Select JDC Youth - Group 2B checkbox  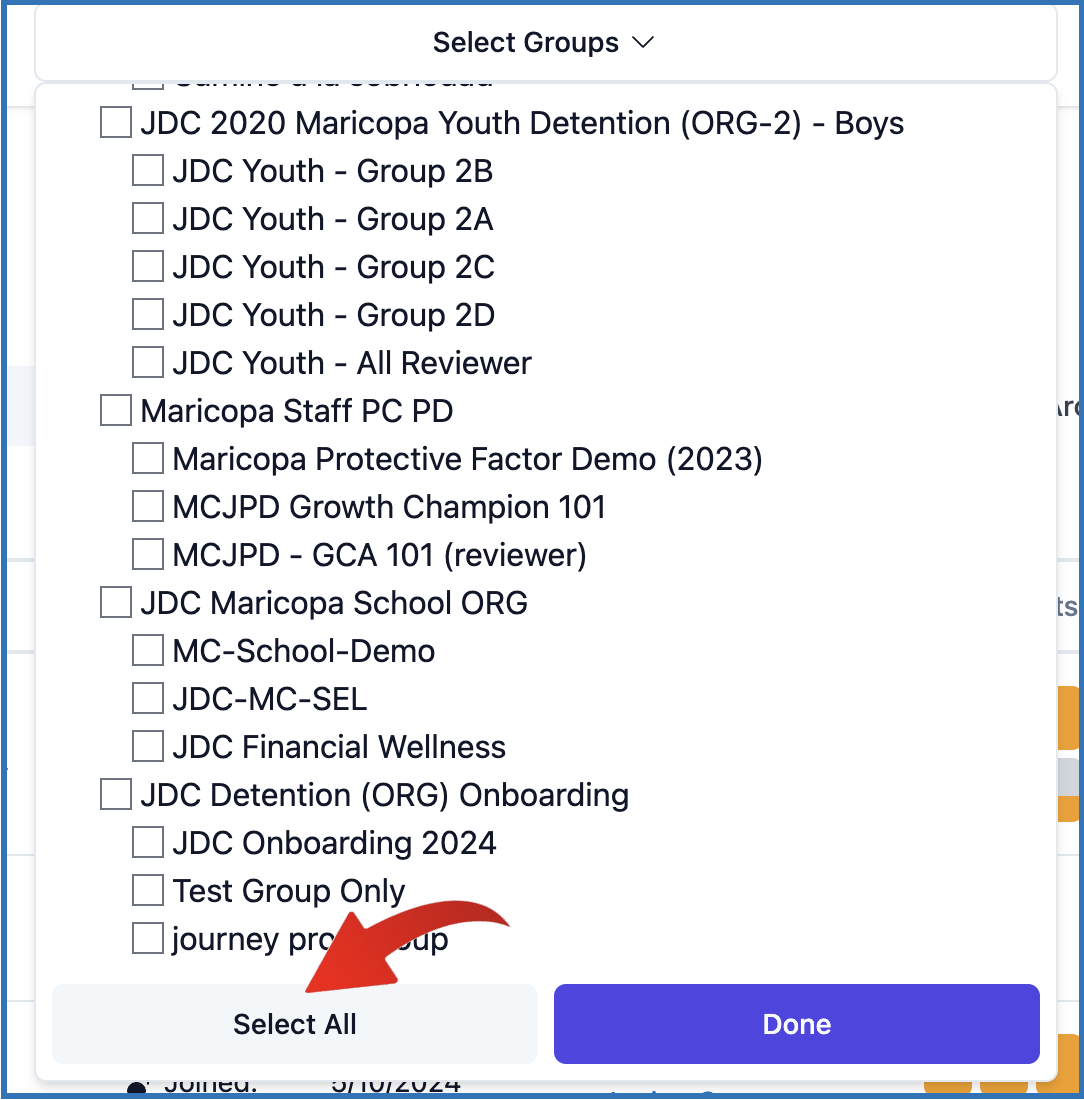[x=148, y=171]
